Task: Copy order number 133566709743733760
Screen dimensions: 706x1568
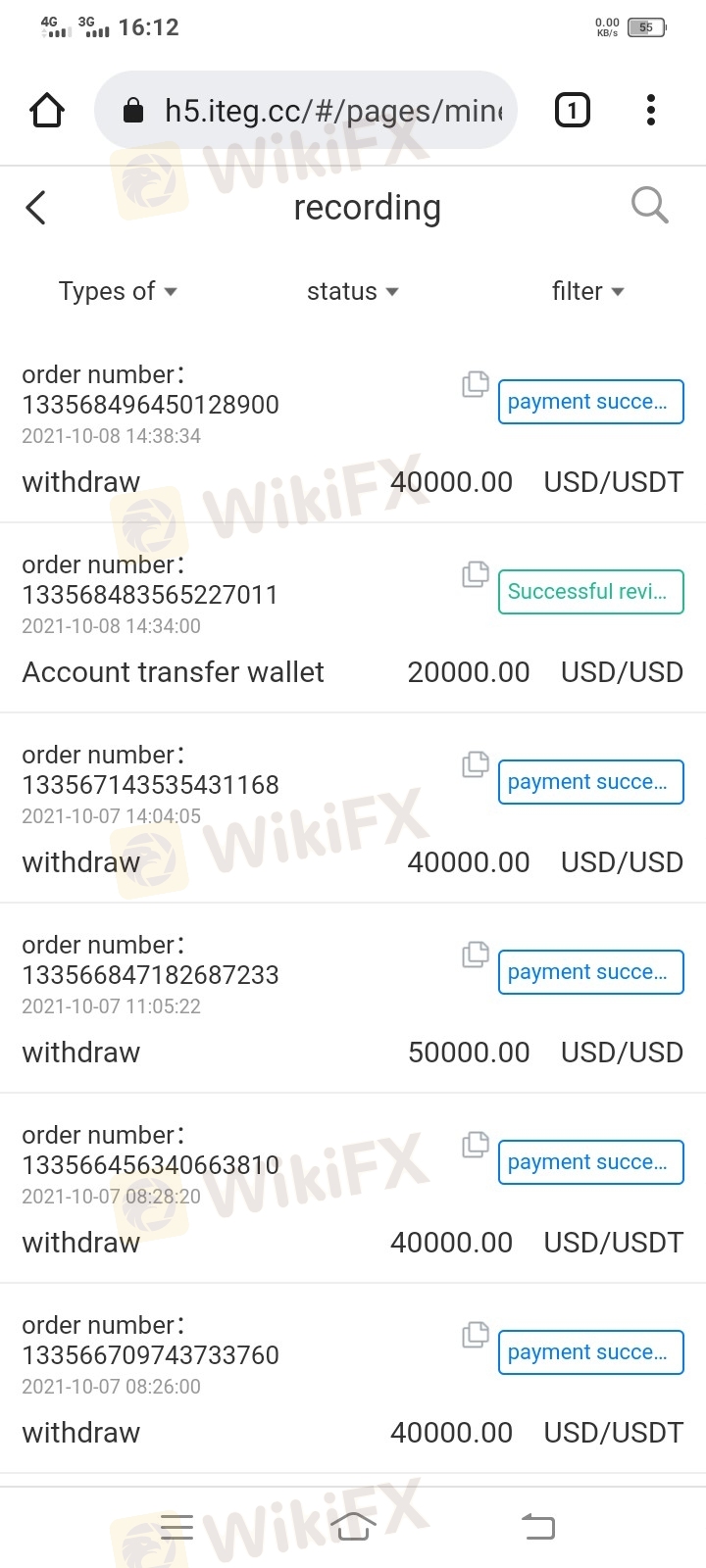Action: coord(476,1336)
